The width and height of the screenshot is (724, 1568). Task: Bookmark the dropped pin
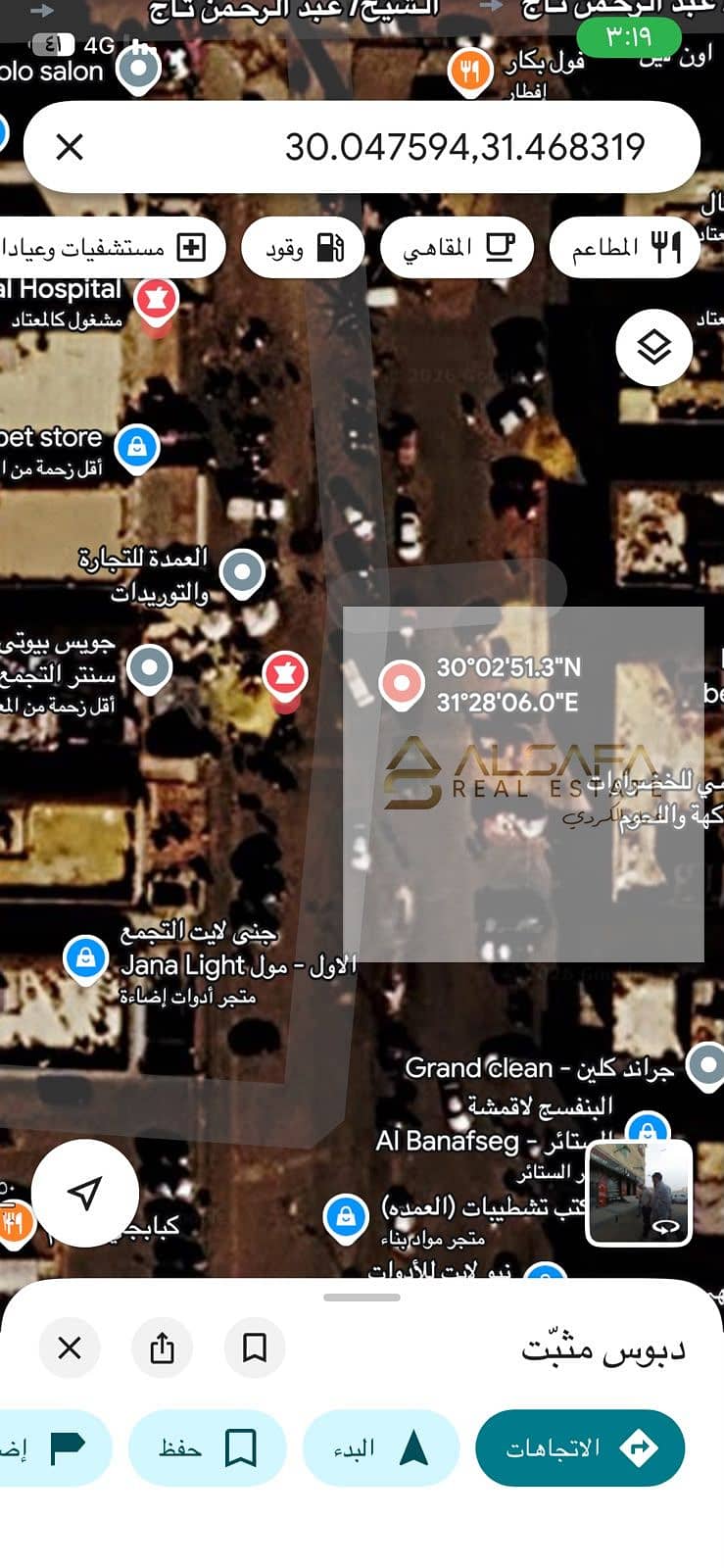click(255, 1347)
